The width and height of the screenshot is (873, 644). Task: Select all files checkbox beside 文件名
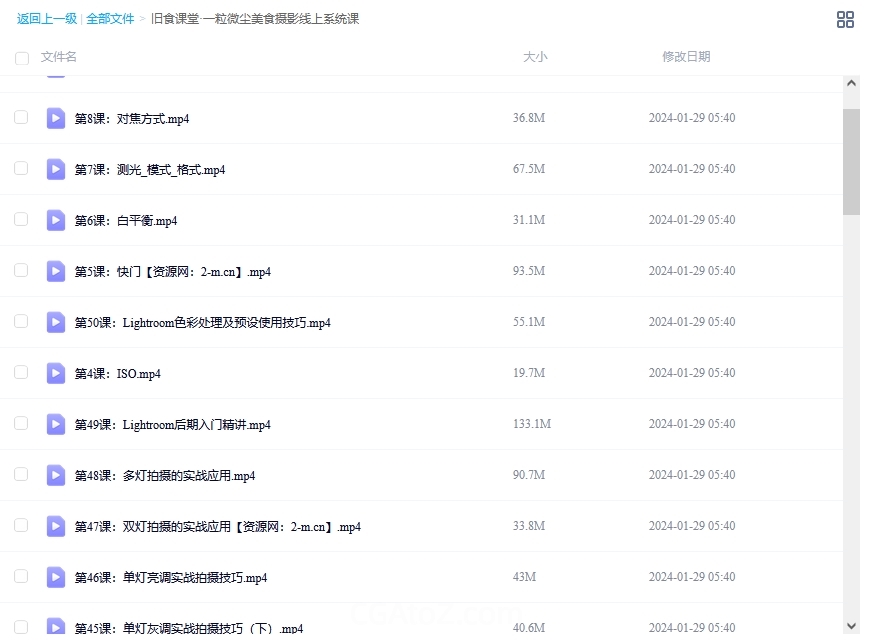pos(21,58)
